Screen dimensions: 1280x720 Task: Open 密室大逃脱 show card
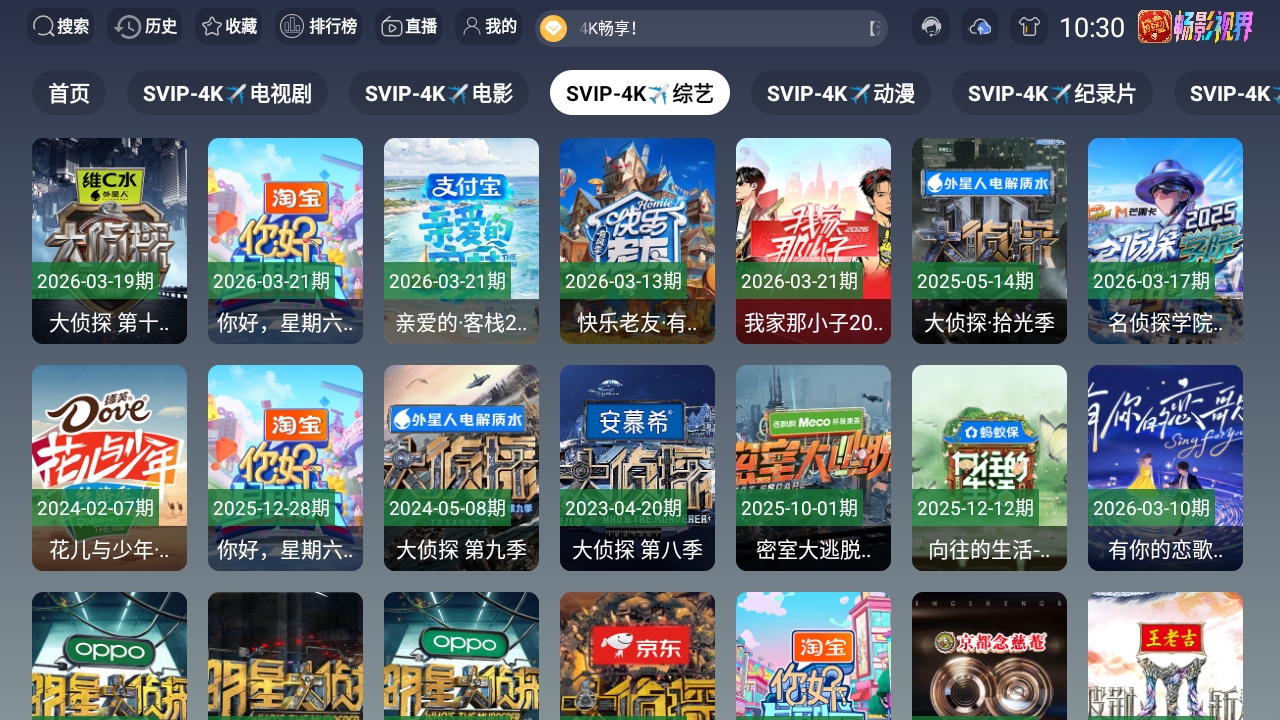coord(813,467)
